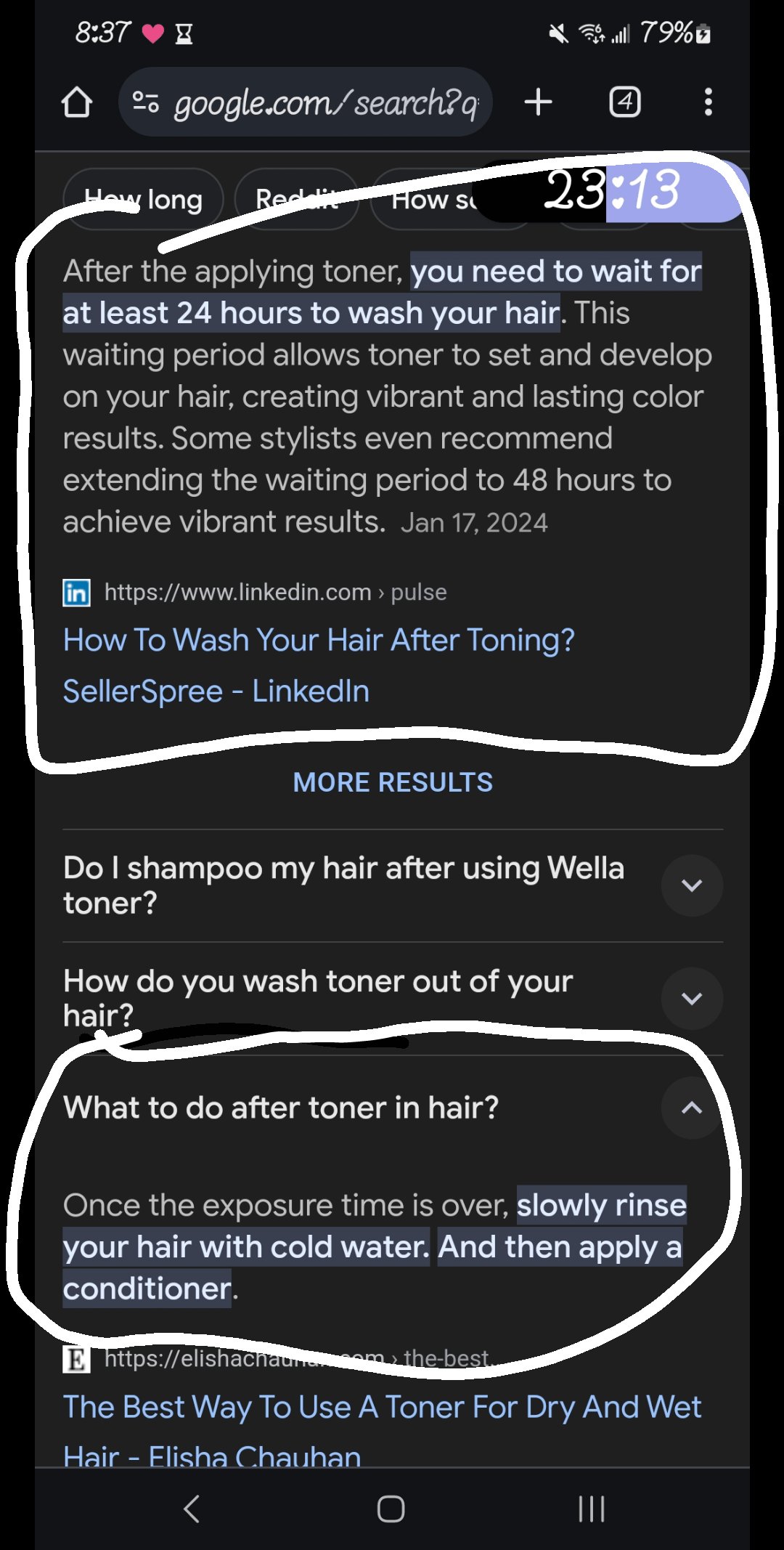Expand How do you wash toner out question
Screen dimensions: 784x1550
pos(691,998)
